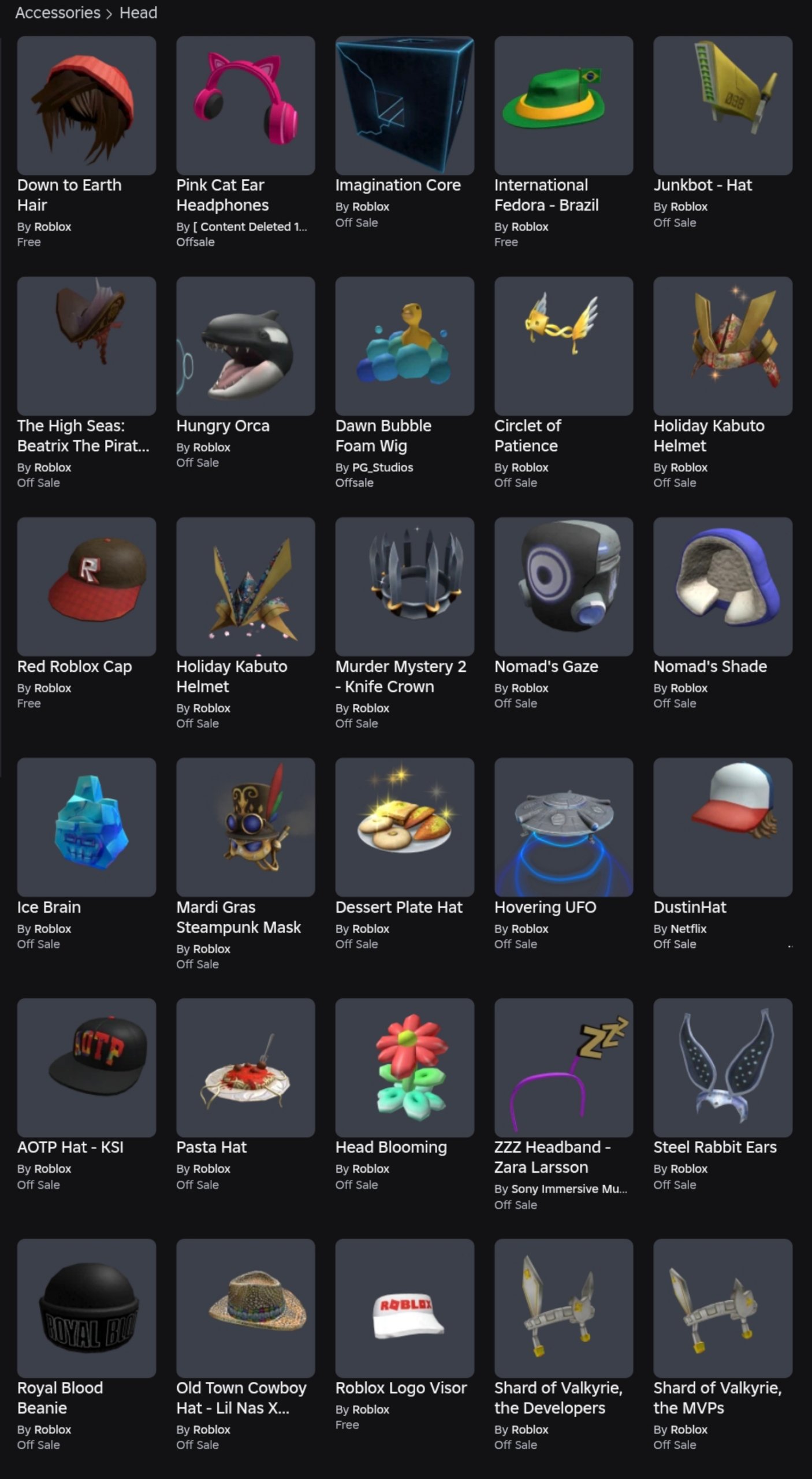The width and height of the screenshot is (812, 1479).
Task: Open the DustinHat by Netflix
Action: (722, 827)
